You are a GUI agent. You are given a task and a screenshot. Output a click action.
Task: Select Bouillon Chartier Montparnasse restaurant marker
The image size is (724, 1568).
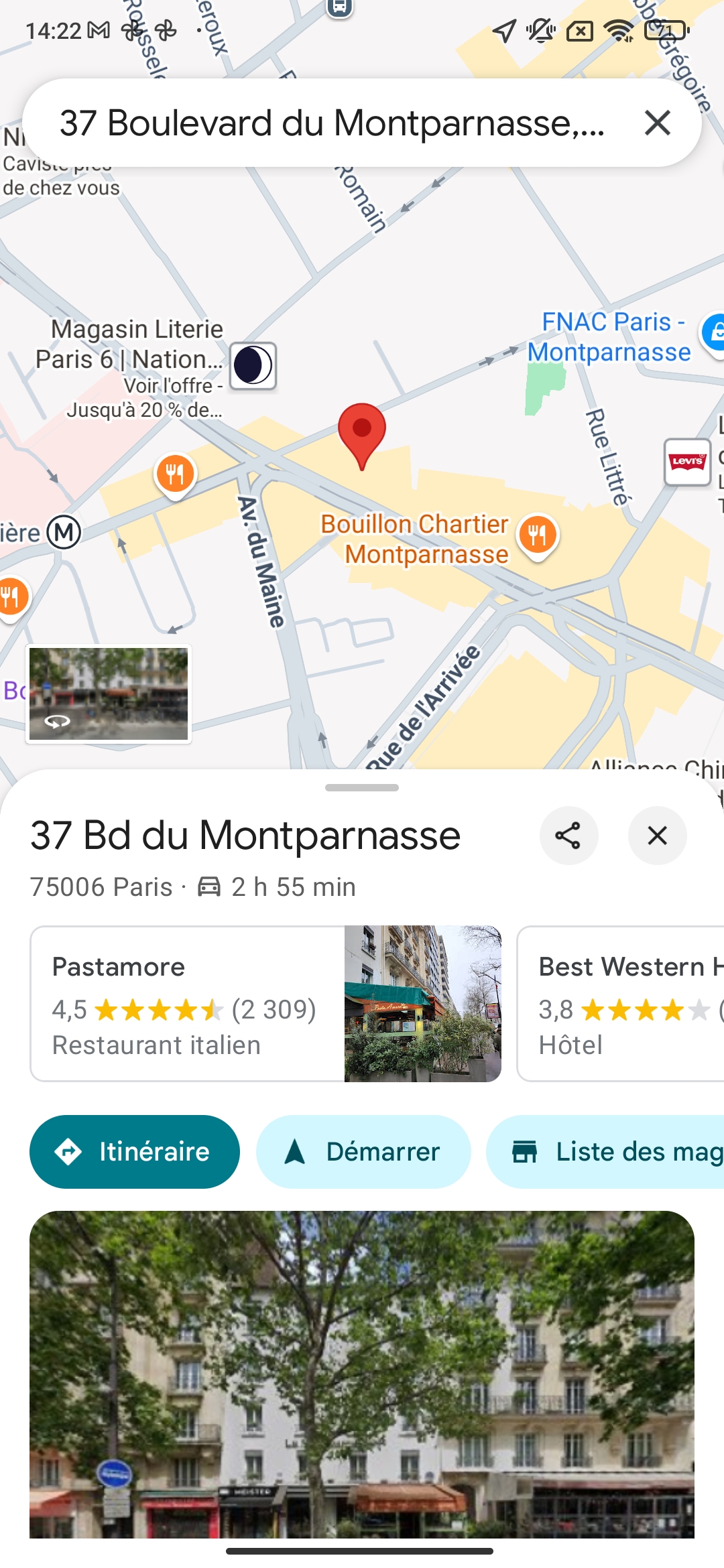[537, 535]
